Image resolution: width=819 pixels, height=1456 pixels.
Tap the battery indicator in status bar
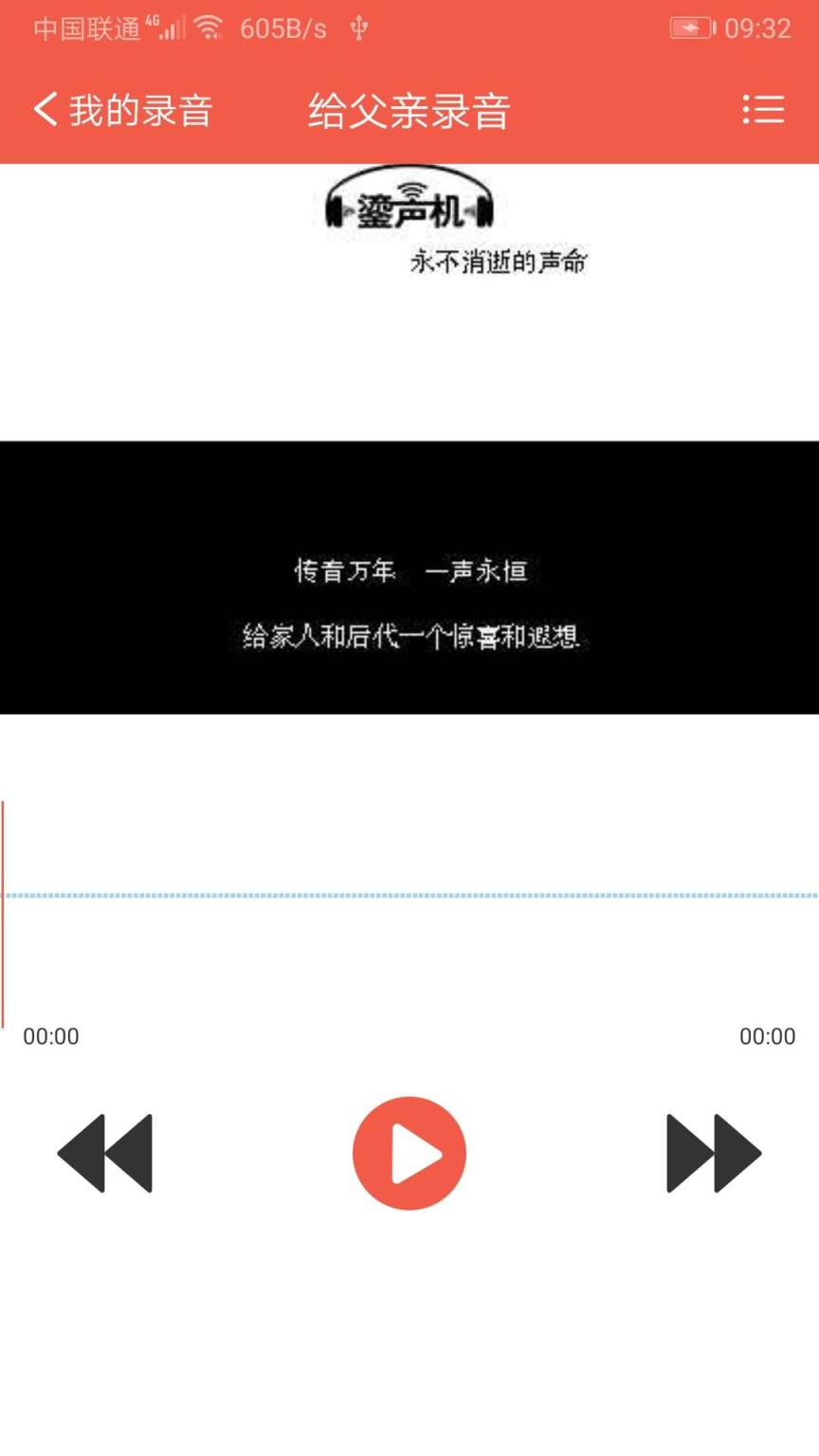click(691, 27)
